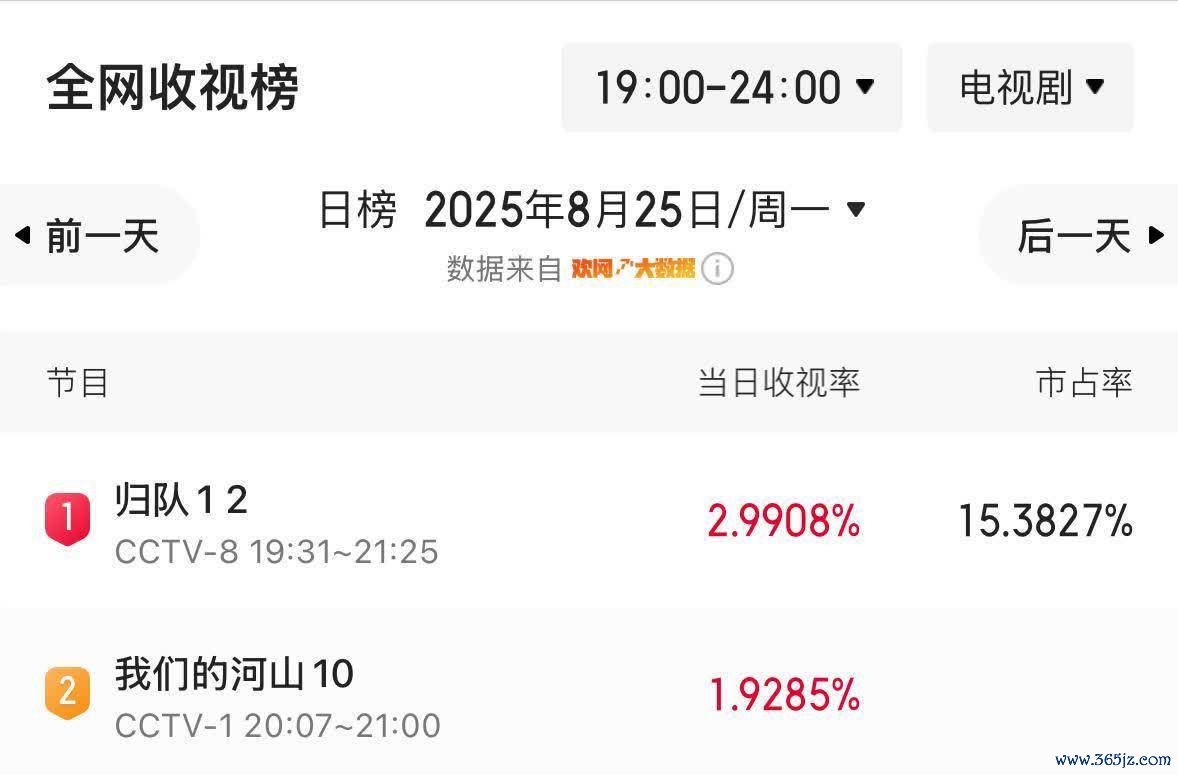Open the 电视剧 category dropdown
The height and width of the screenshot is (775, 1178).
click(x=1030, y=87)
